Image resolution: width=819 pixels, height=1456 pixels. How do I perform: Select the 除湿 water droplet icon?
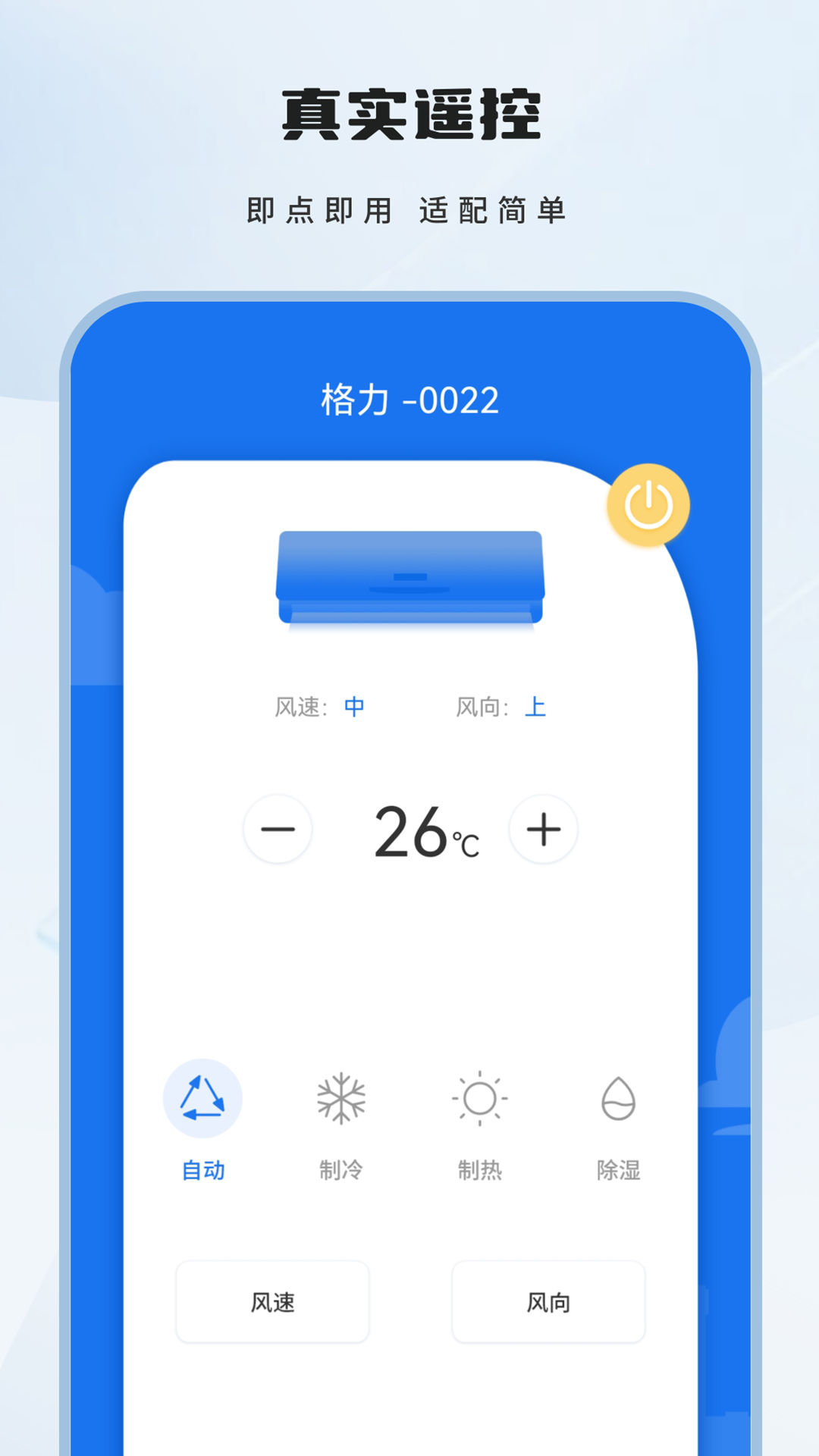click(618, 1097)
